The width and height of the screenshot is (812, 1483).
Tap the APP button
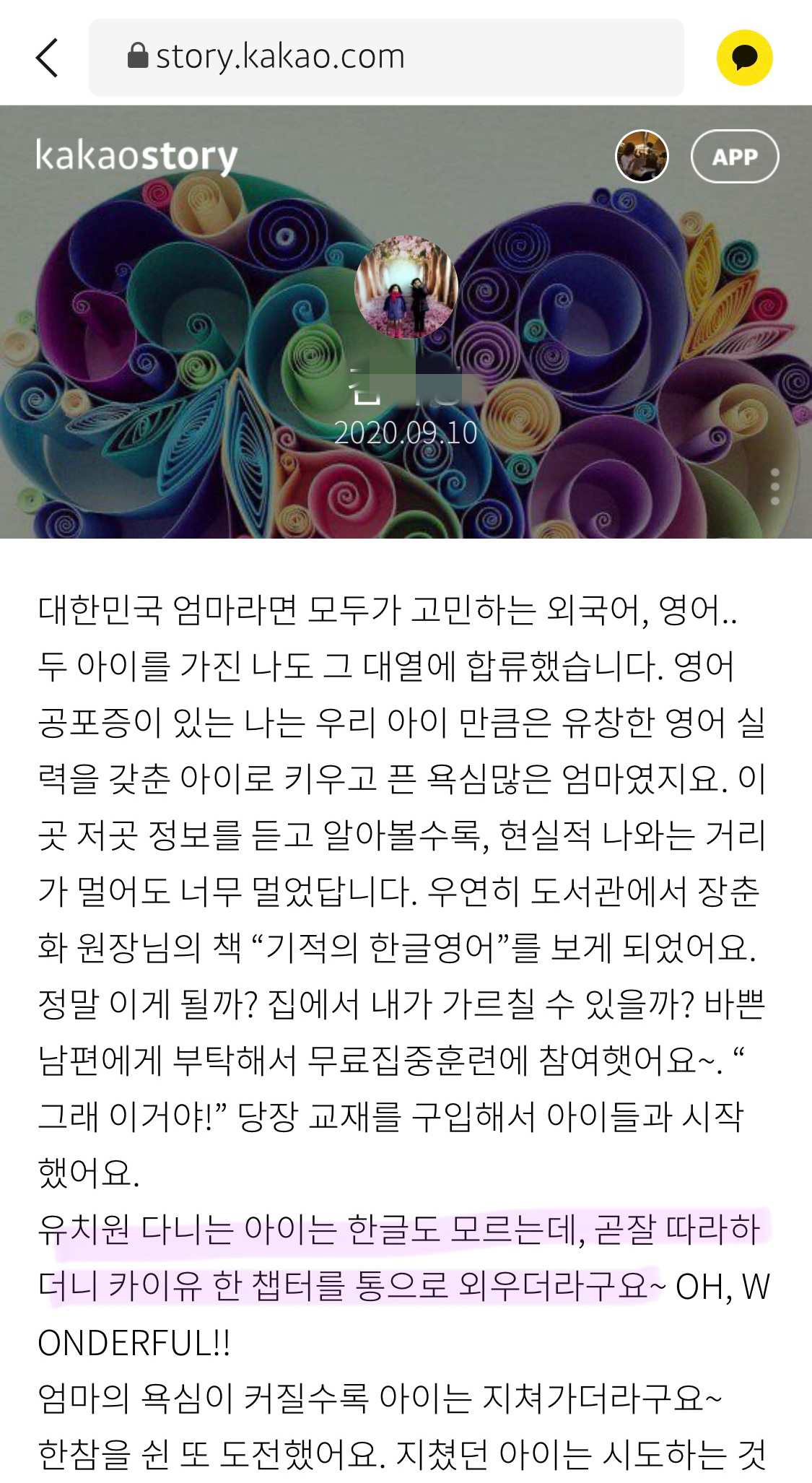tap(735, 157)
